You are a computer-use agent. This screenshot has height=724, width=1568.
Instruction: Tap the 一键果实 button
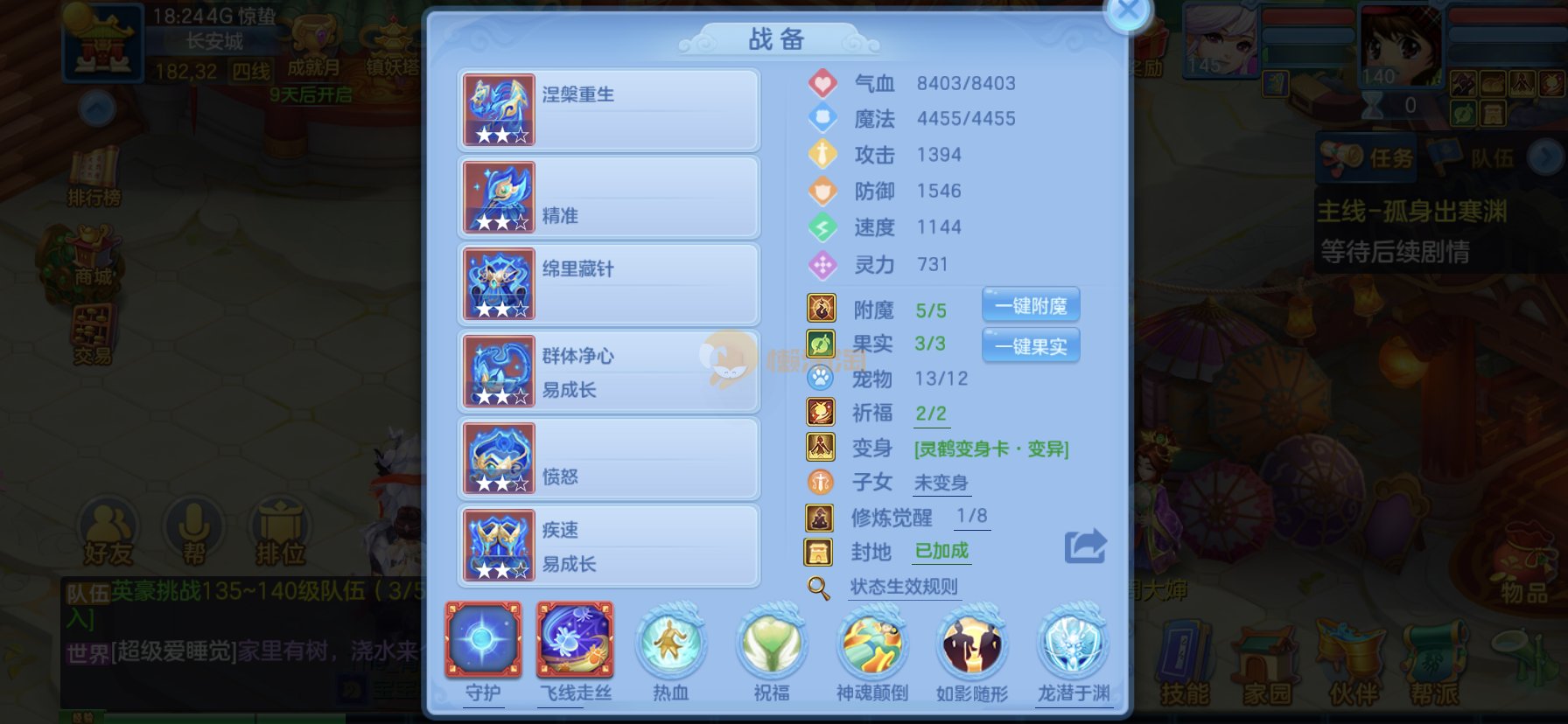[x=1031, y=345]
